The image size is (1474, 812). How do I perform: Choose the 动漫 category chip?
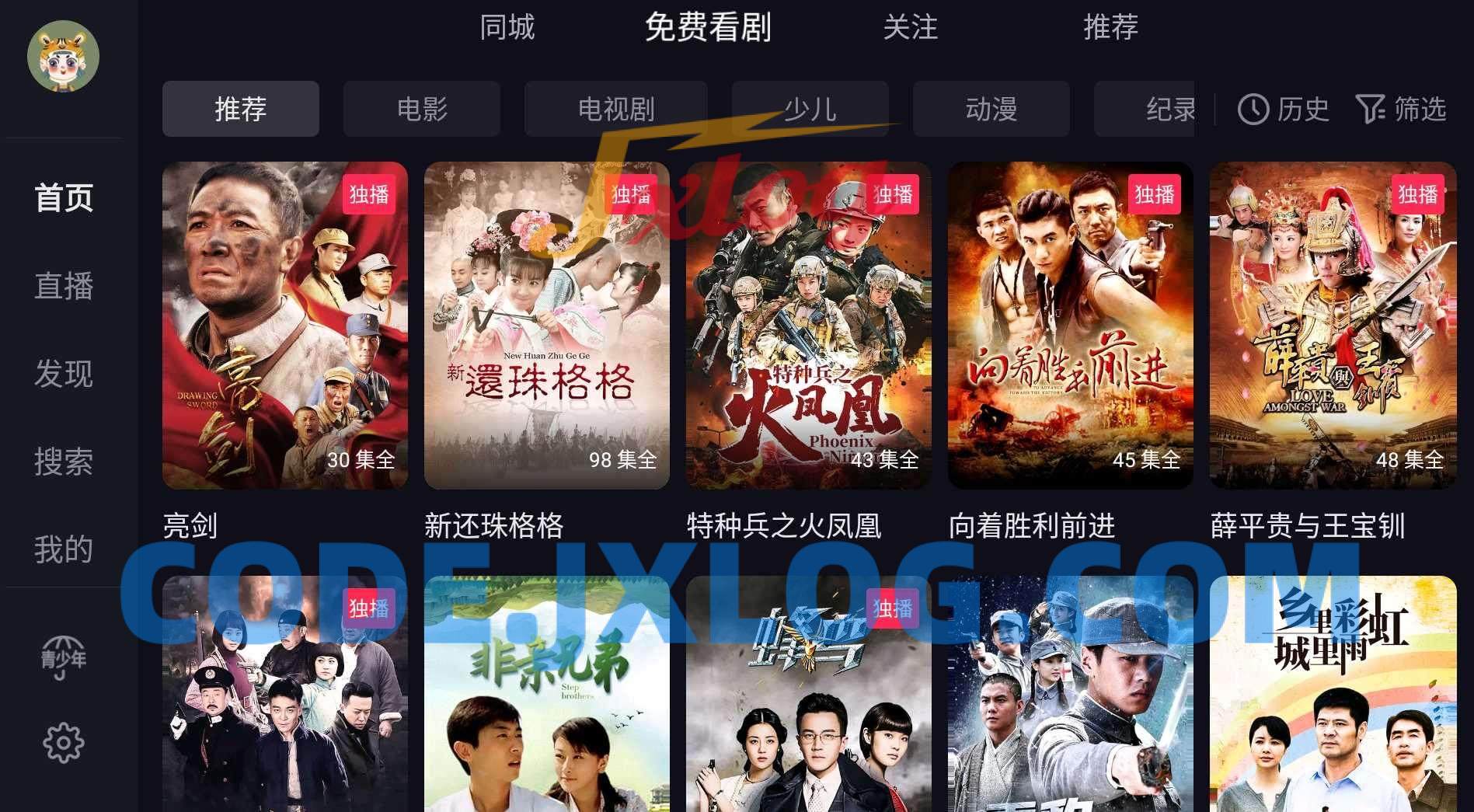click(991, 109)
